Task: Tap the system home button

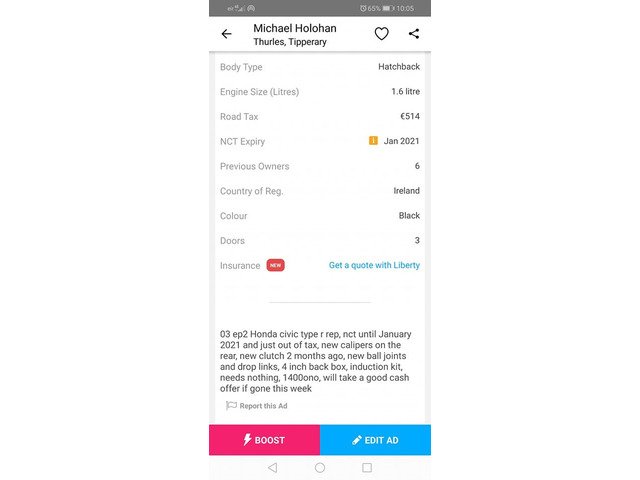Action: point(320,468)
